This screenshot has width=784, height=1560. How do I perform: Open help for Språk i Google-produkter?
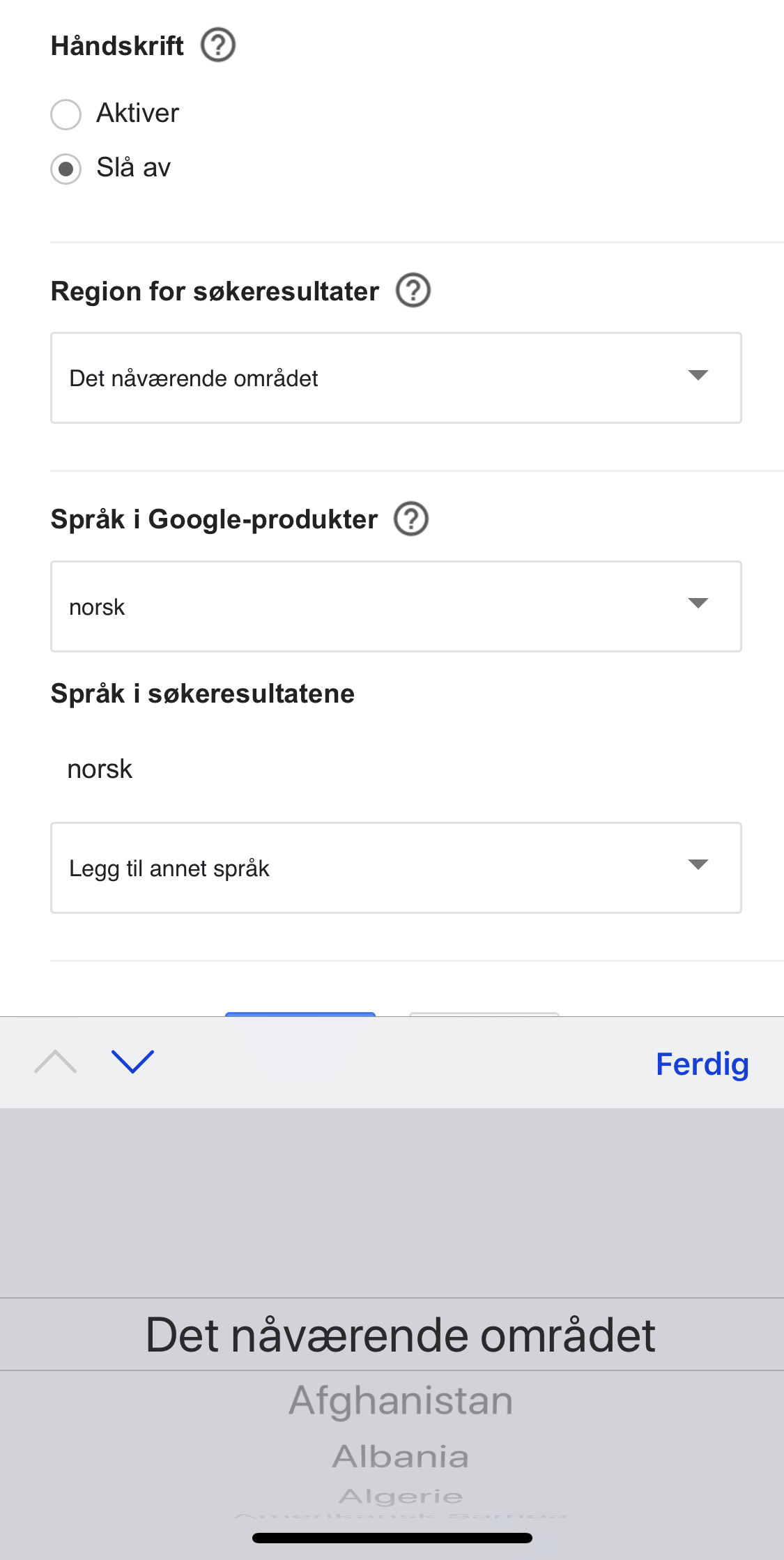point(411,519)
